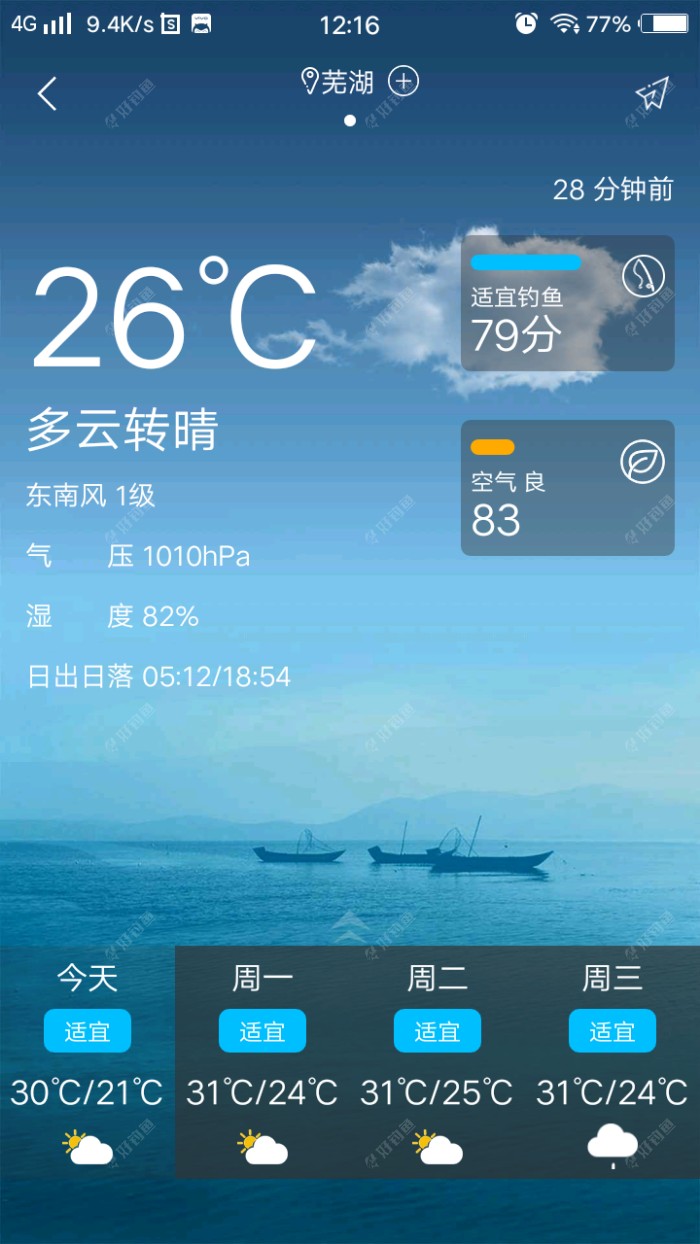Viewport: 700px width, 1244px height.
Task: Tap the 芜湖 city name
Action: coord(346,82)
